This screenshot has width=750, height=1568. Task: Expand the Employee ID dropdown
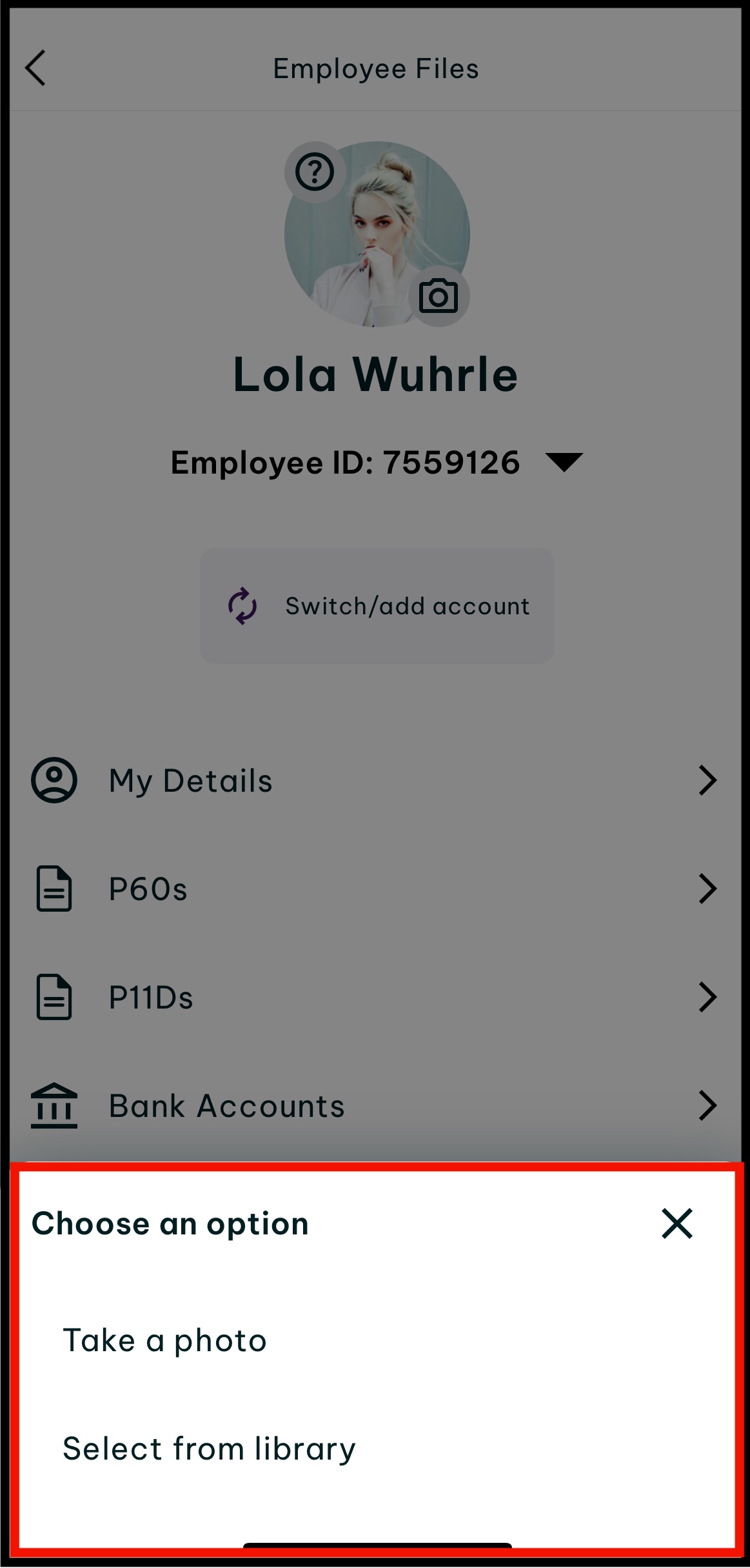(564, 462)
